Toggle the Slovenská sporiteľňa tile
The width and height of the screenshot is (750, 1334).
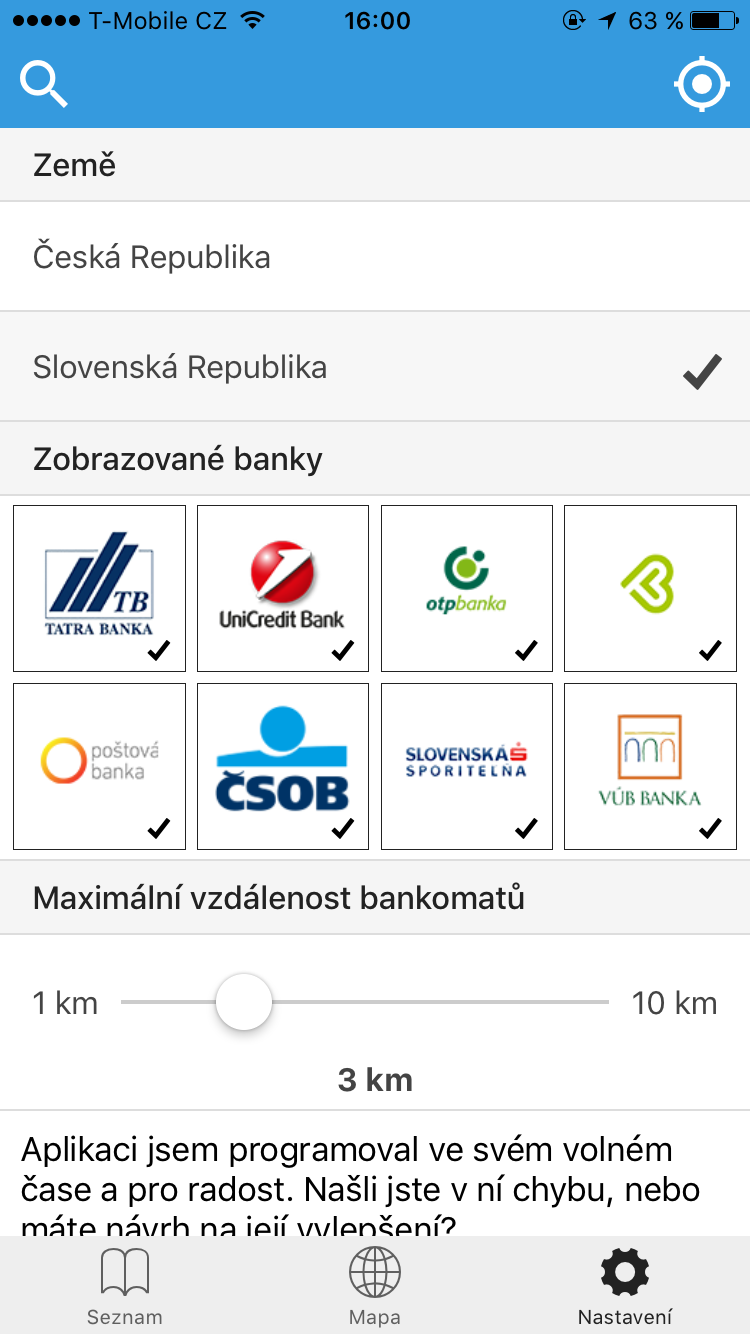pyautogui.click(x=467, y=766)
